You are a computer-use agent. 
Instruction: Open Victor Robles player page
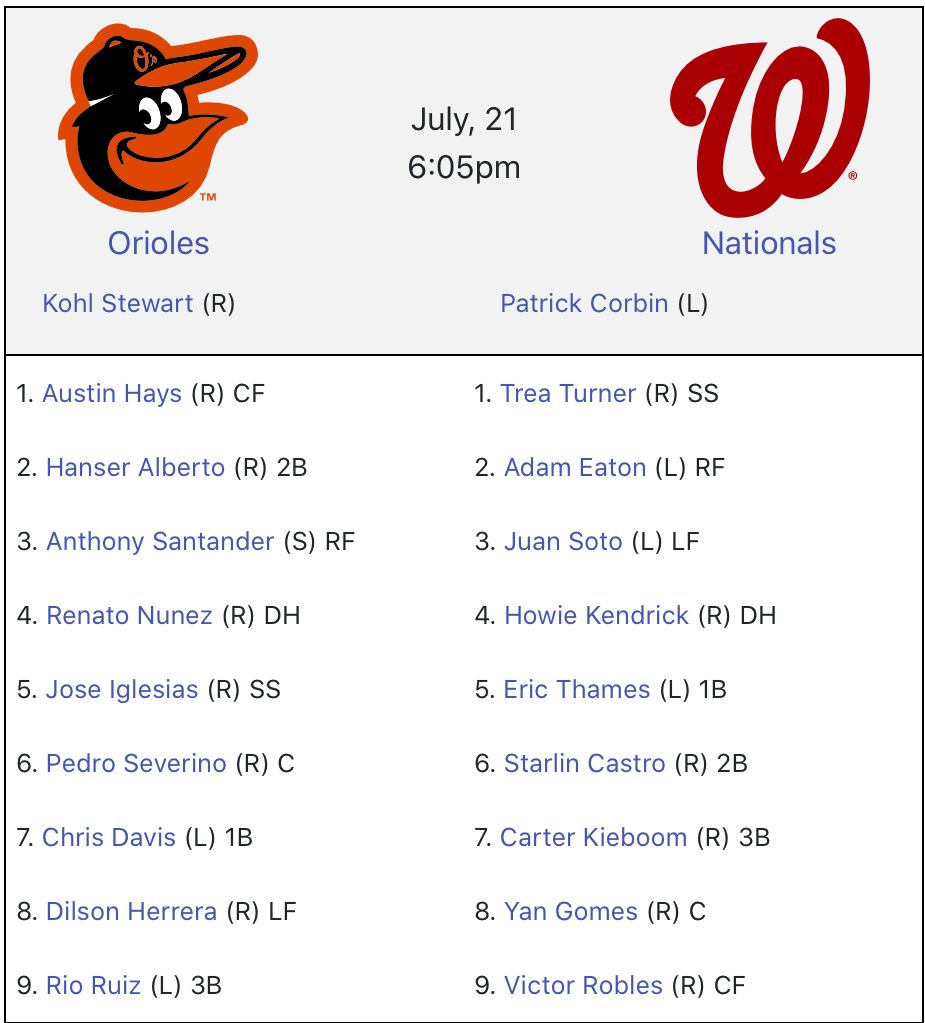point(583,985)
